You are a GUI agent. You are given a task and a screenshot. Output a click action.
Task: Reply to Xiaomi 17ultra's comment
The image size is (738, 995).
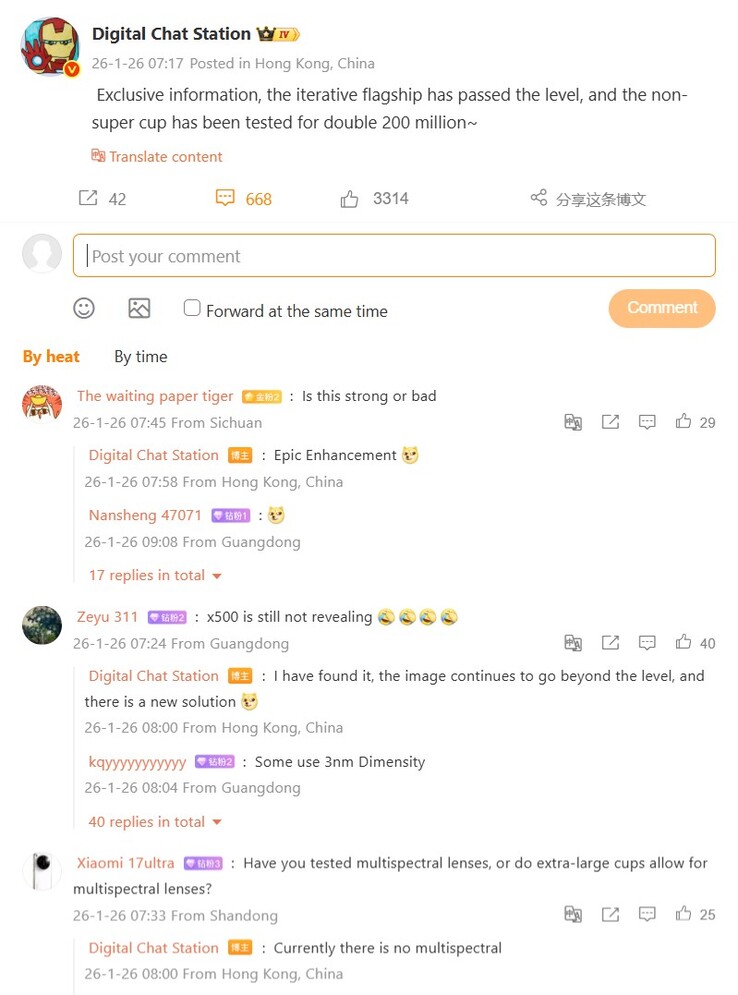[x=647, y=914]
